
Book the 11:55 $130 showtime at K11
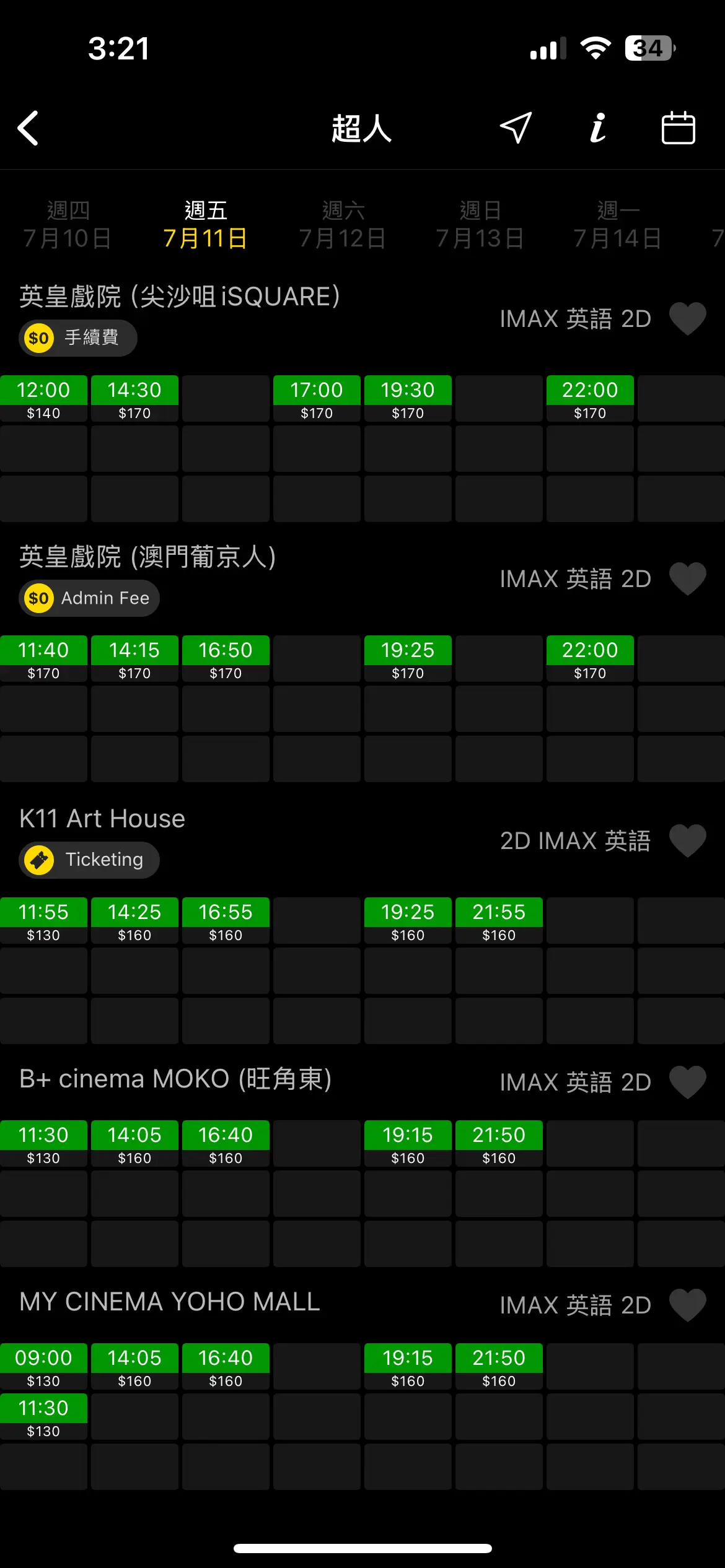point(43,920)
